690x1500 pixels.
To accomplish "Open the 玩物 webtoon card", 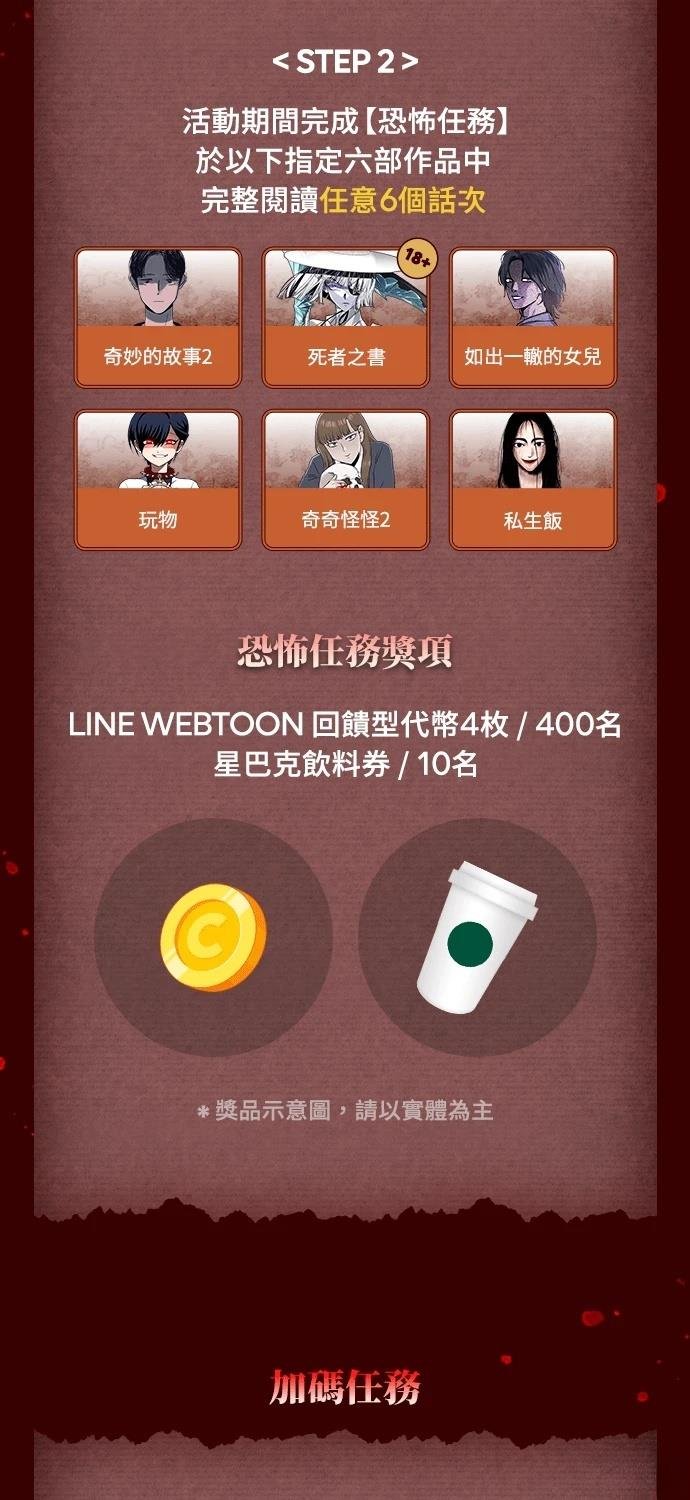I will click(158, 480).
